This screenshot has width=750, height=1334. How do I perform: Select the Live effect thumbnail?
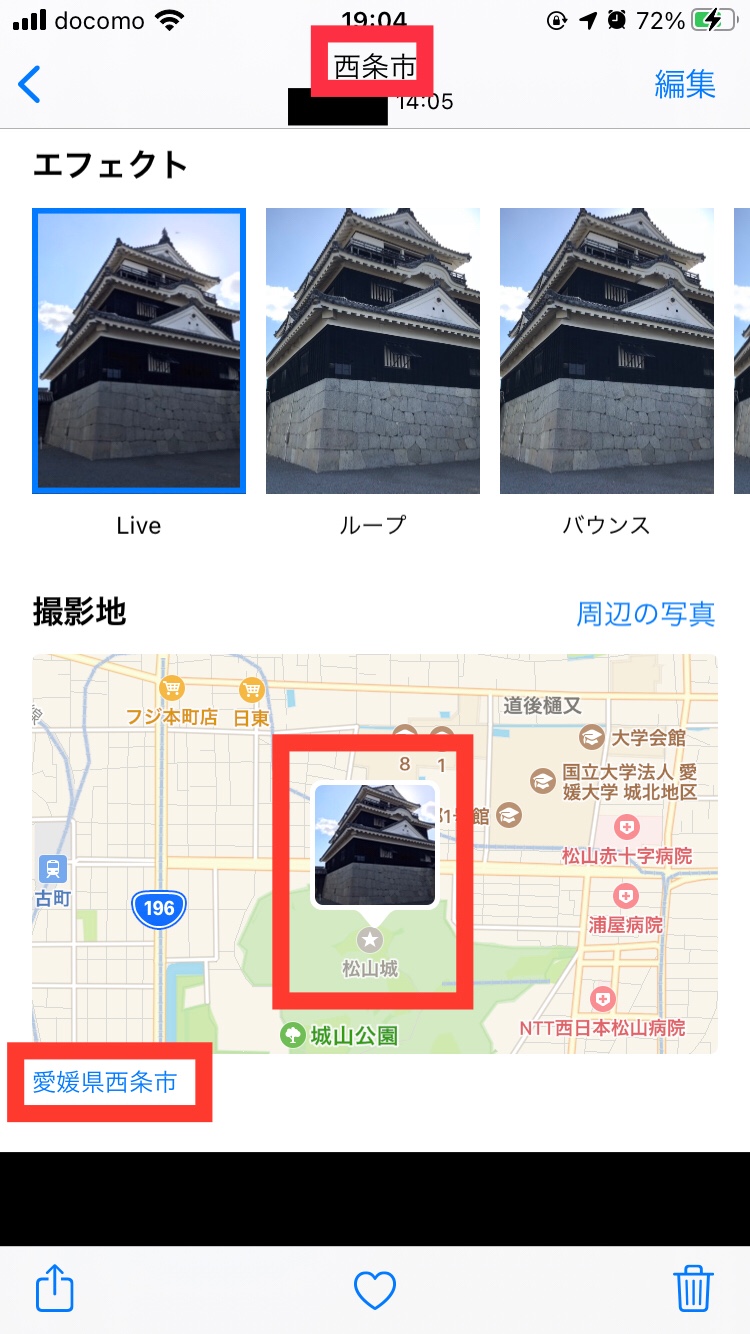[139, 351]
